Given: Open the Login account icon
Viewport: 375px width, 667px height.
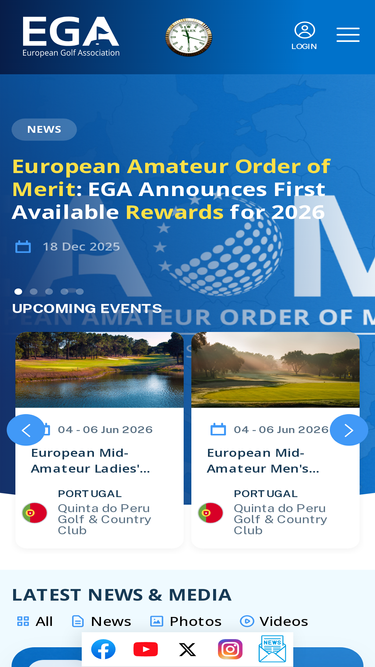Looking at the screenshot, I should point(304,36).
